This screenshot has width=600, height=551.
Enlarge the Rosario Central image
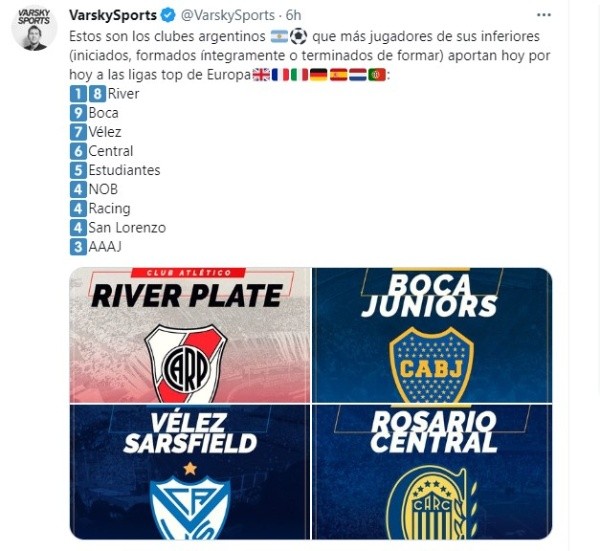(432, 471)
